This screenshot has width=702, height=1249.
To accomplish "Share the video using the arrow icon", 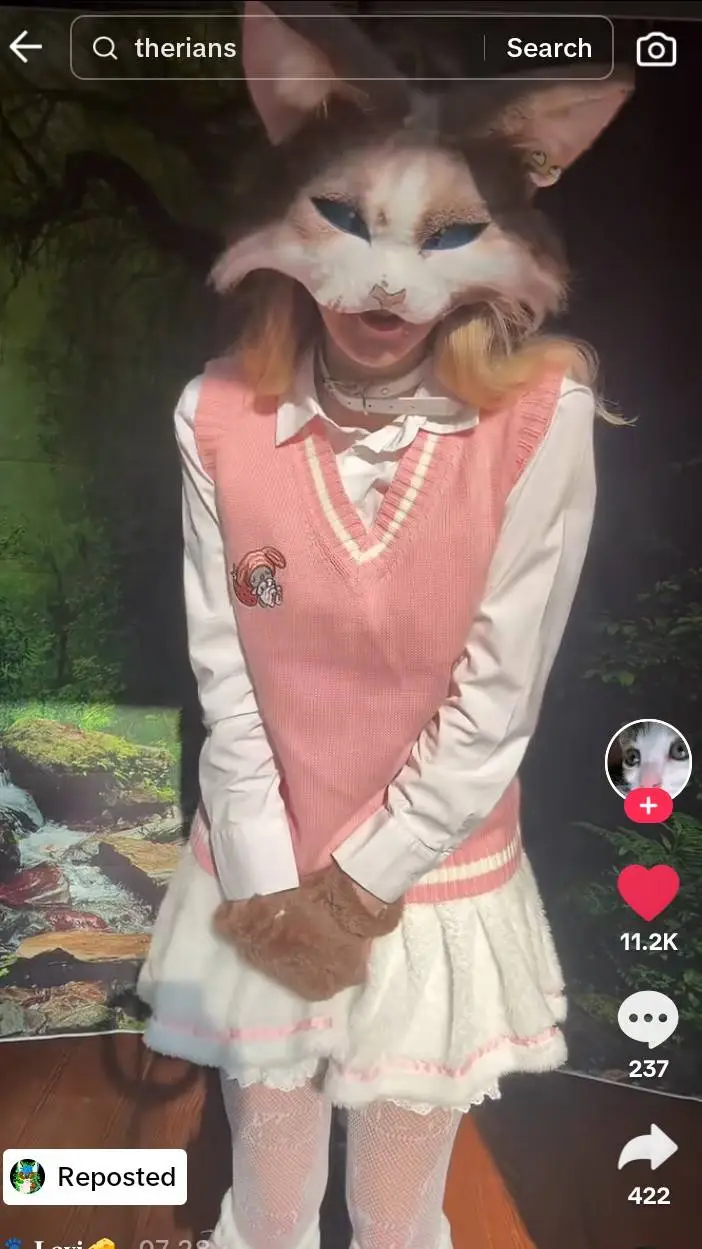I will pos(648,1148).
